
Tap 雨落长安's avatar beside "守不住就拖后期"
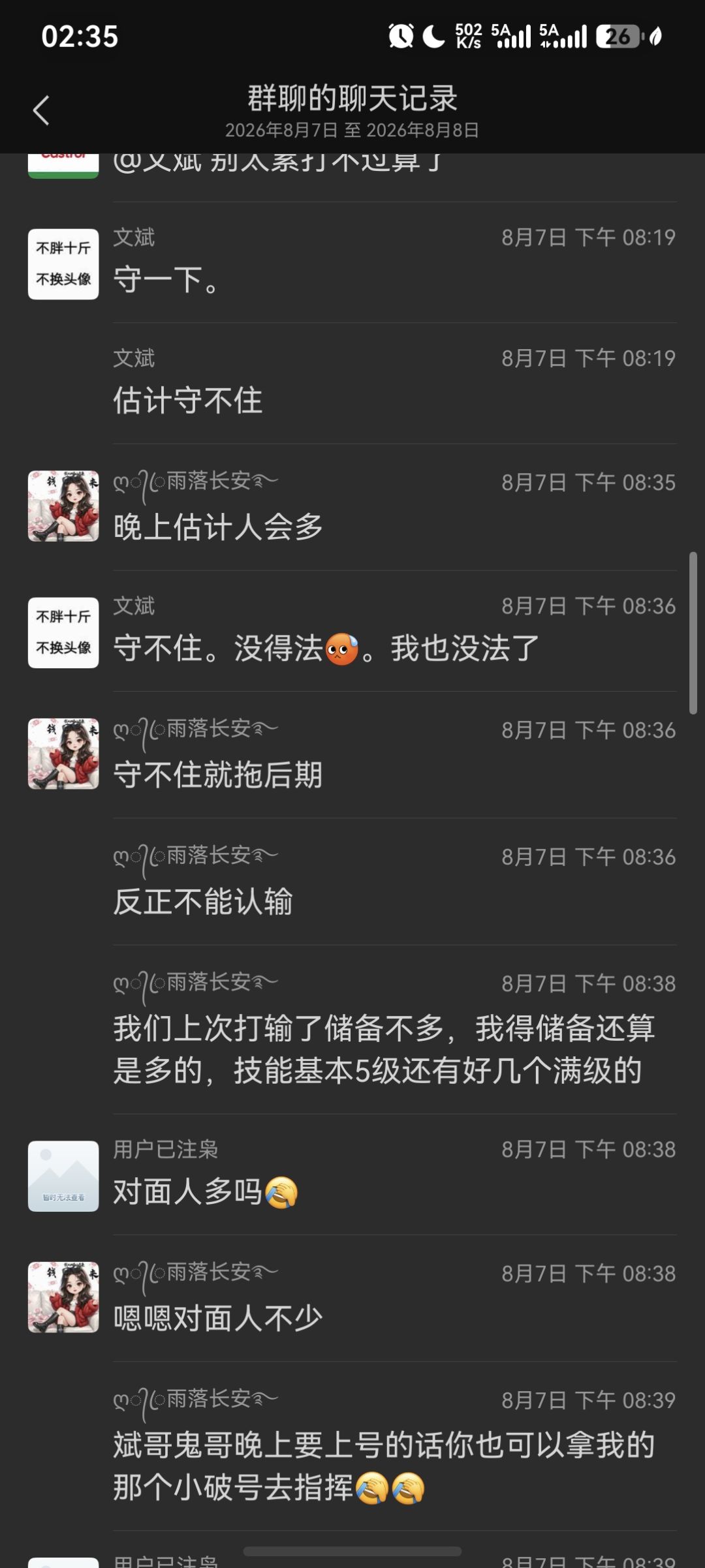tap(63, 754)
